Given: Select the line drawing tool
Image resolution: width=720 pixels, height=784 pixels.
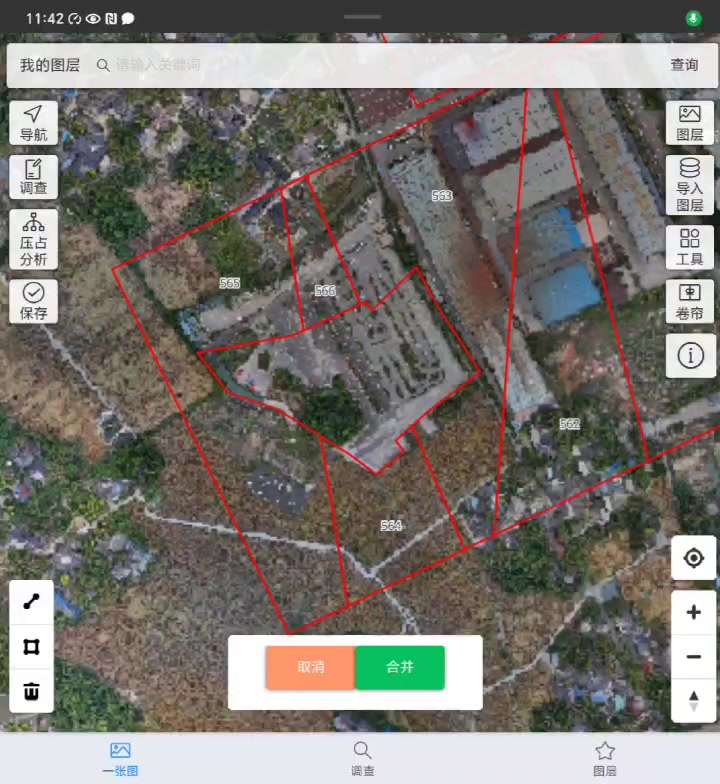Looking at the screenshot, I should coord(32,602).
